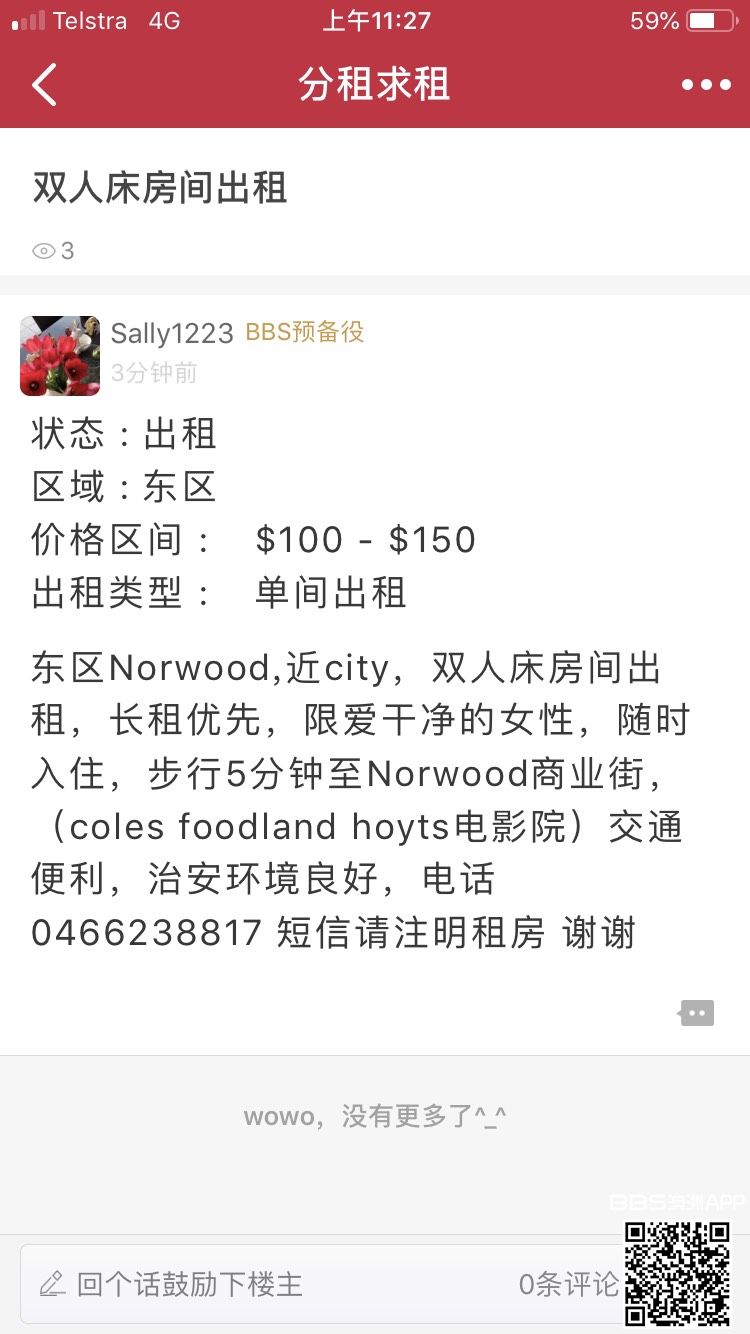The width and height of the screenshot is (750, 1334).
Task: Reply to the post via comment bubble icon
Action: (696, 1013)
